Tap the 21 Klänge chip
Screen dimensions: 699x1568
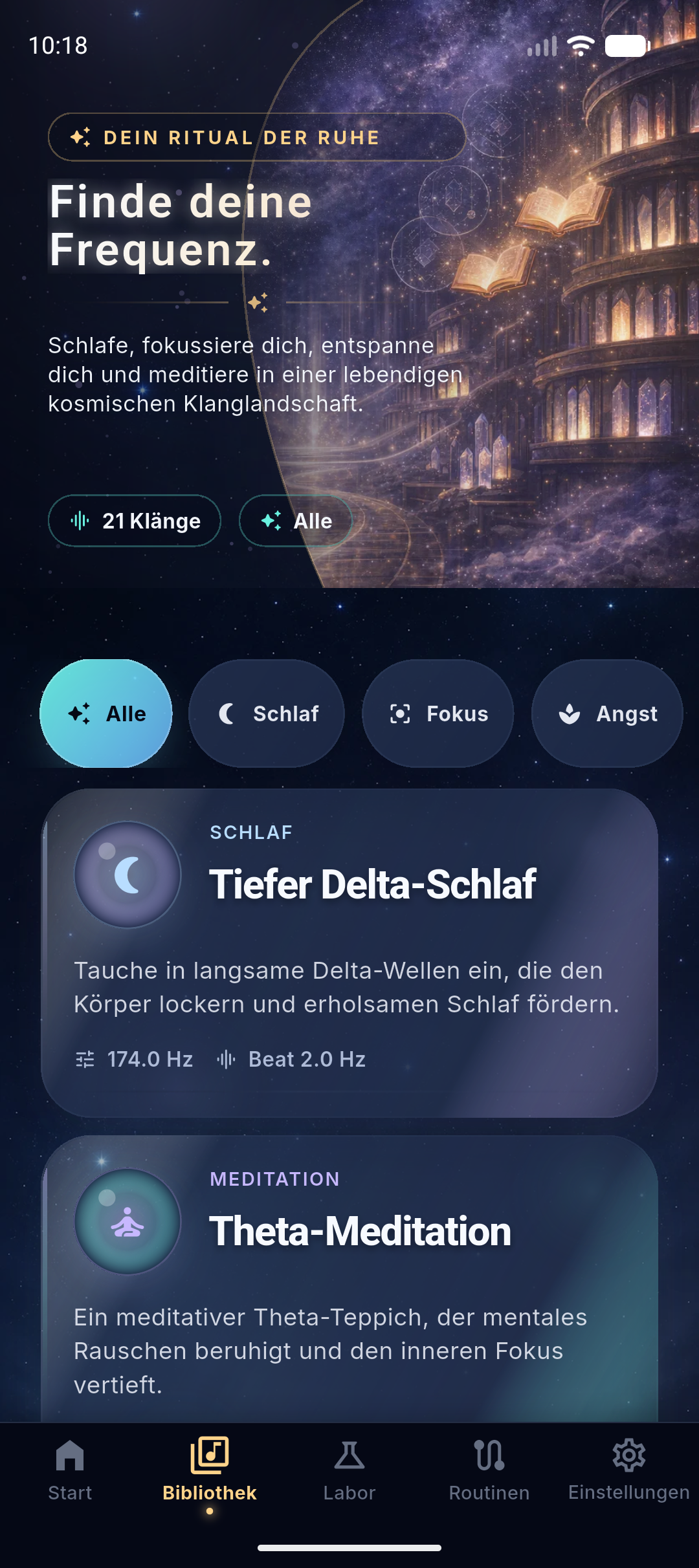pyautogui.click(x=134, y=521)
